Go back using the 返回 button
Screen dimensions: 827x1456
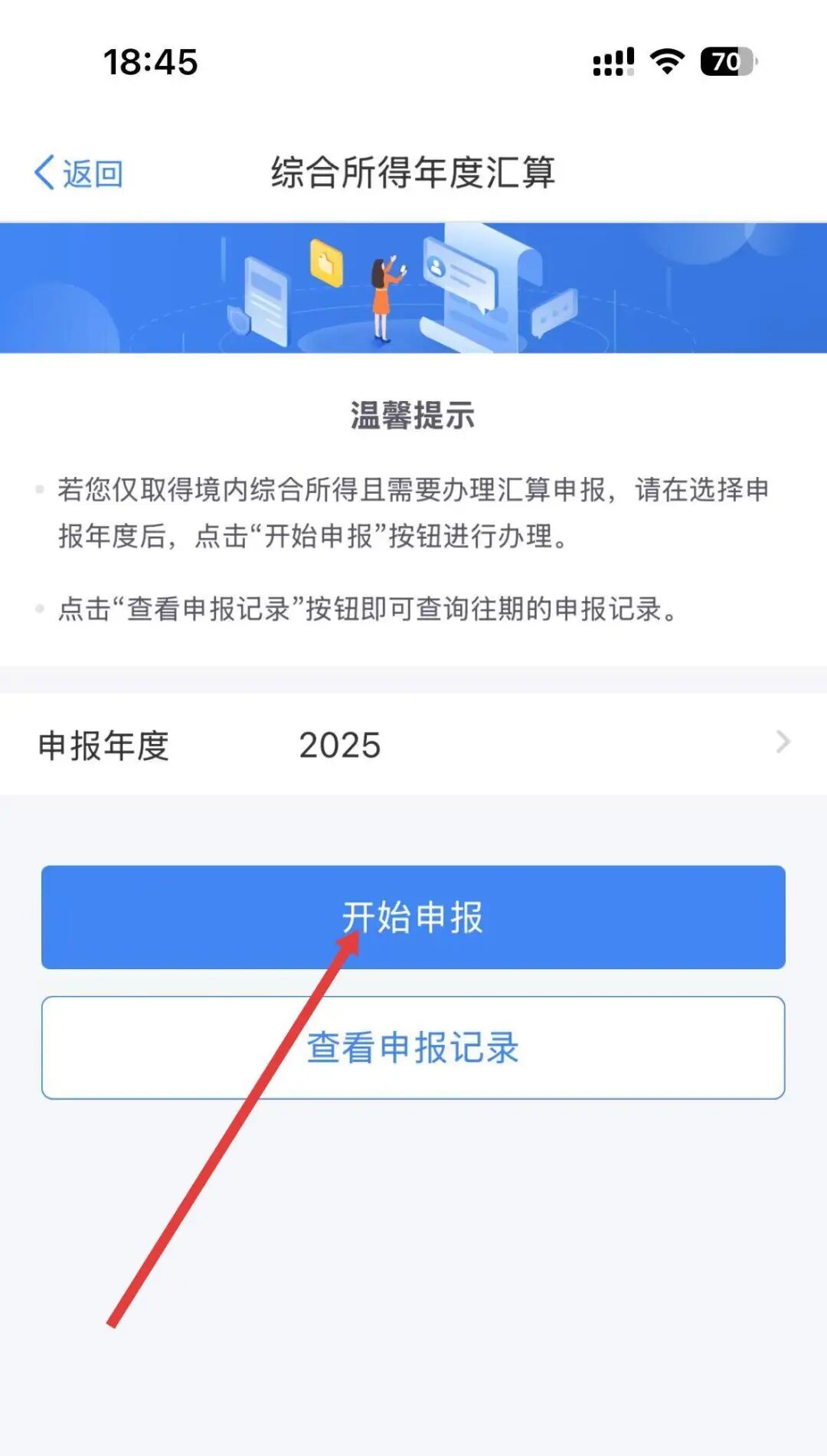pos(78,173)
